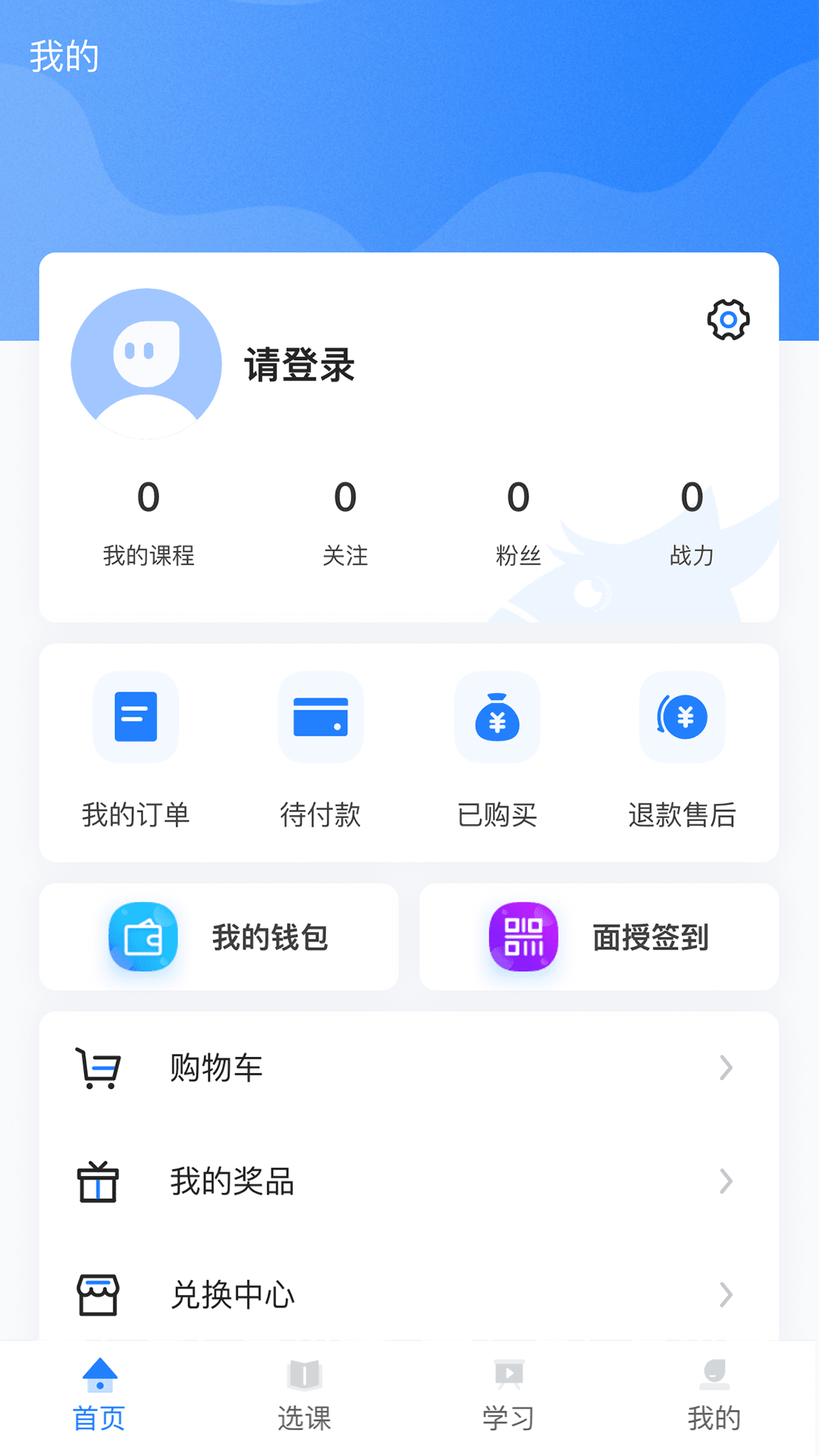Screen dimensions: 819x1456
Task: Open 我的课程 stats entry
Action: [149, 523]
